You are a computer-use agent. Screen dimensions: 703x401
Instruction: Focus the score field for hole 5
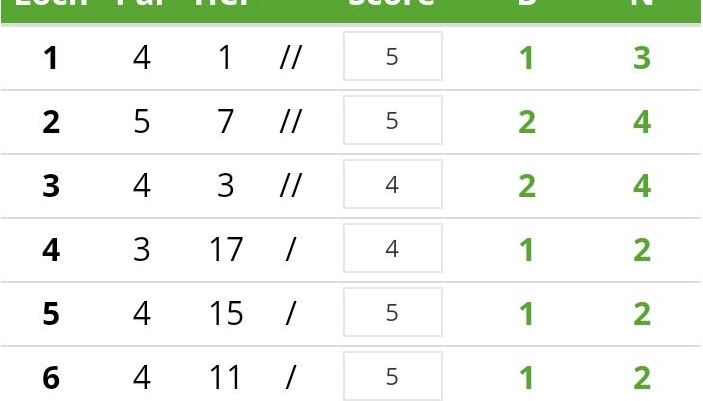click(x=392, y=313)
